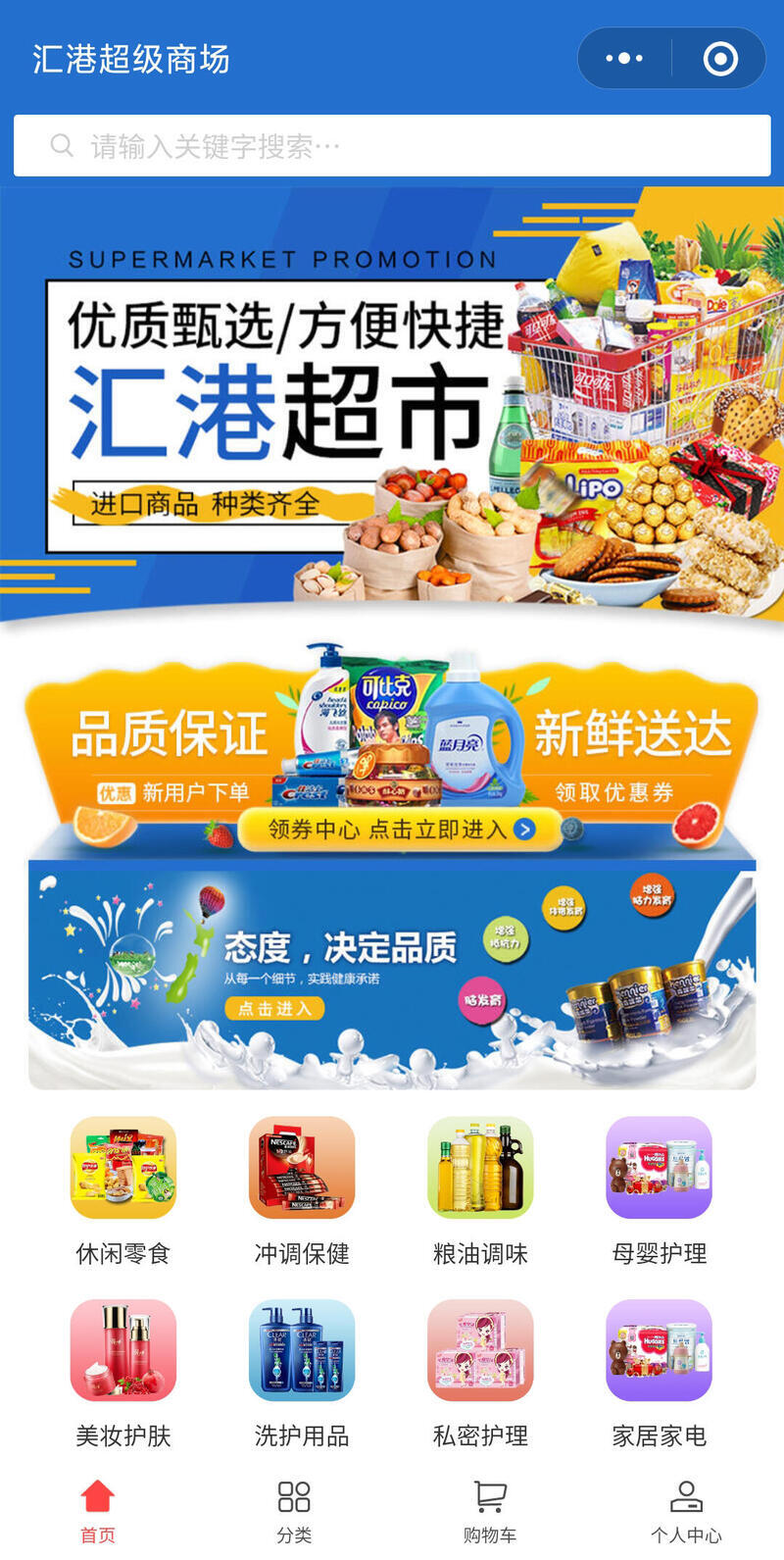
Task: Go to the 个人中心 tab
Action: pos(686,1511)
